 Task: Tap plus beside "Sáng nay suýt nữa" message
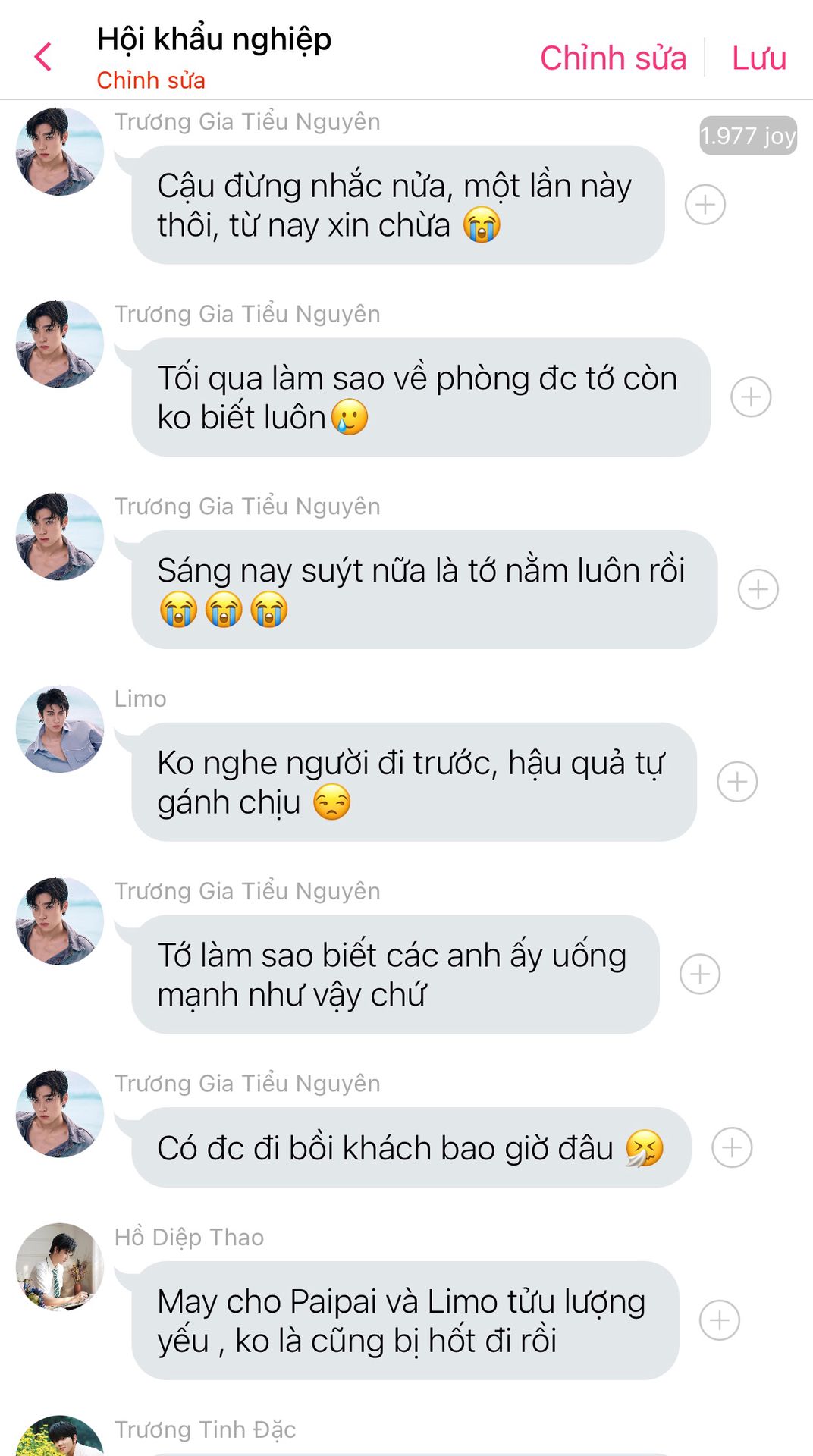click(758, 589)
